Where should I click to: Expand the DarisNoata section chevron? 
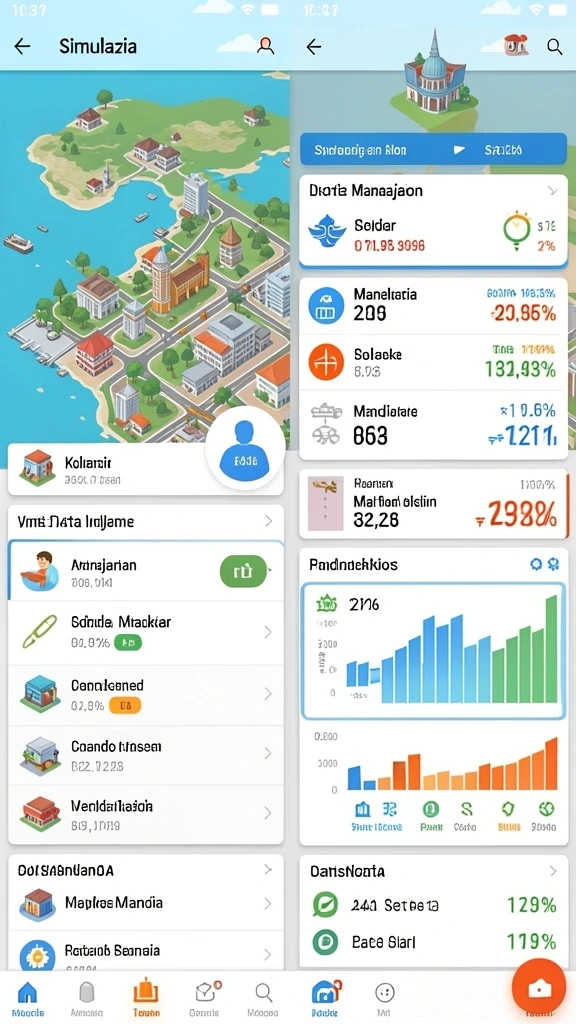pos(552,871)
